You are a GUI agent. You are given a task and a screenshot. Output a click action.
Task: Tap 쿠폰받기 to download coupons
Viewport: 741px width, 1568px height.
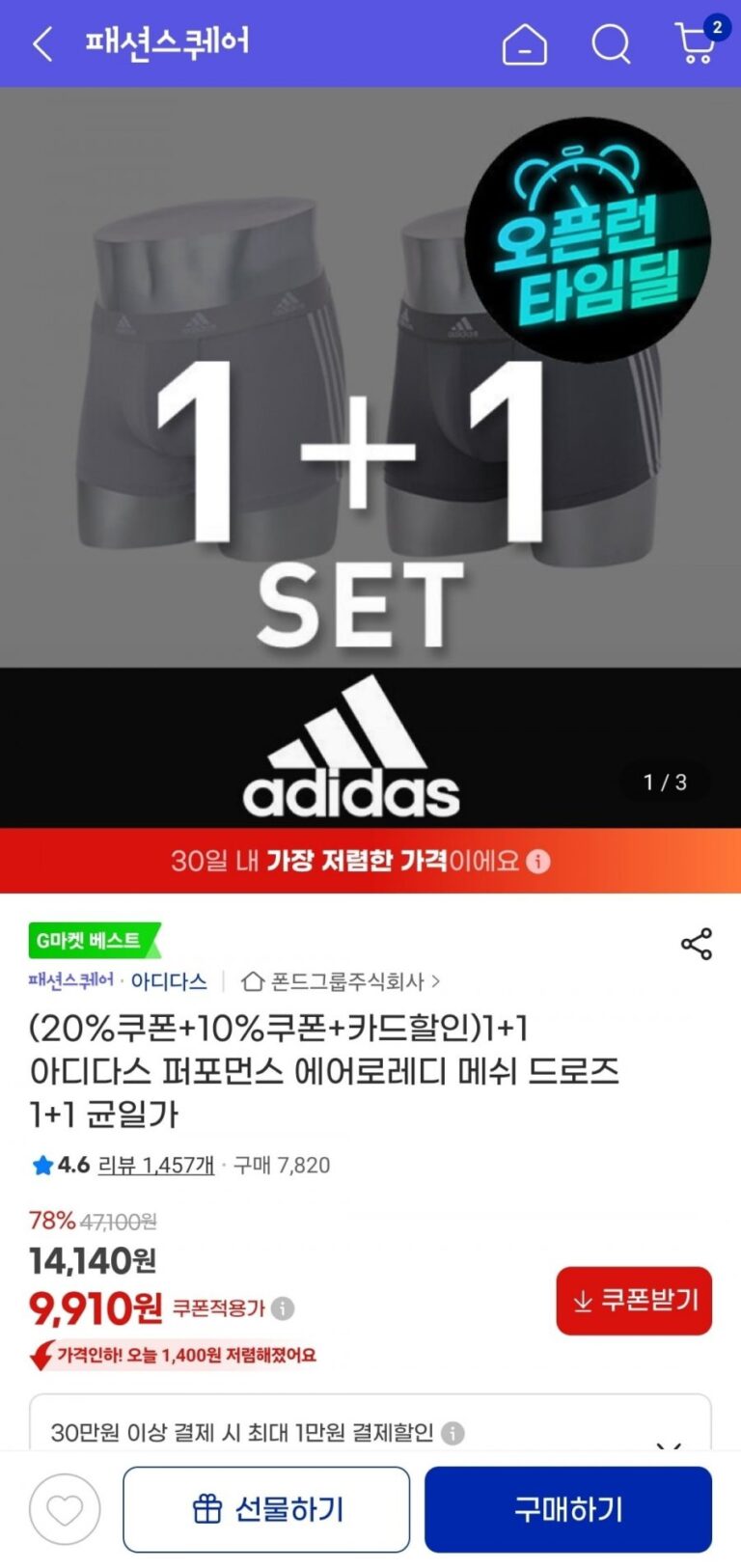point(634,1301)
